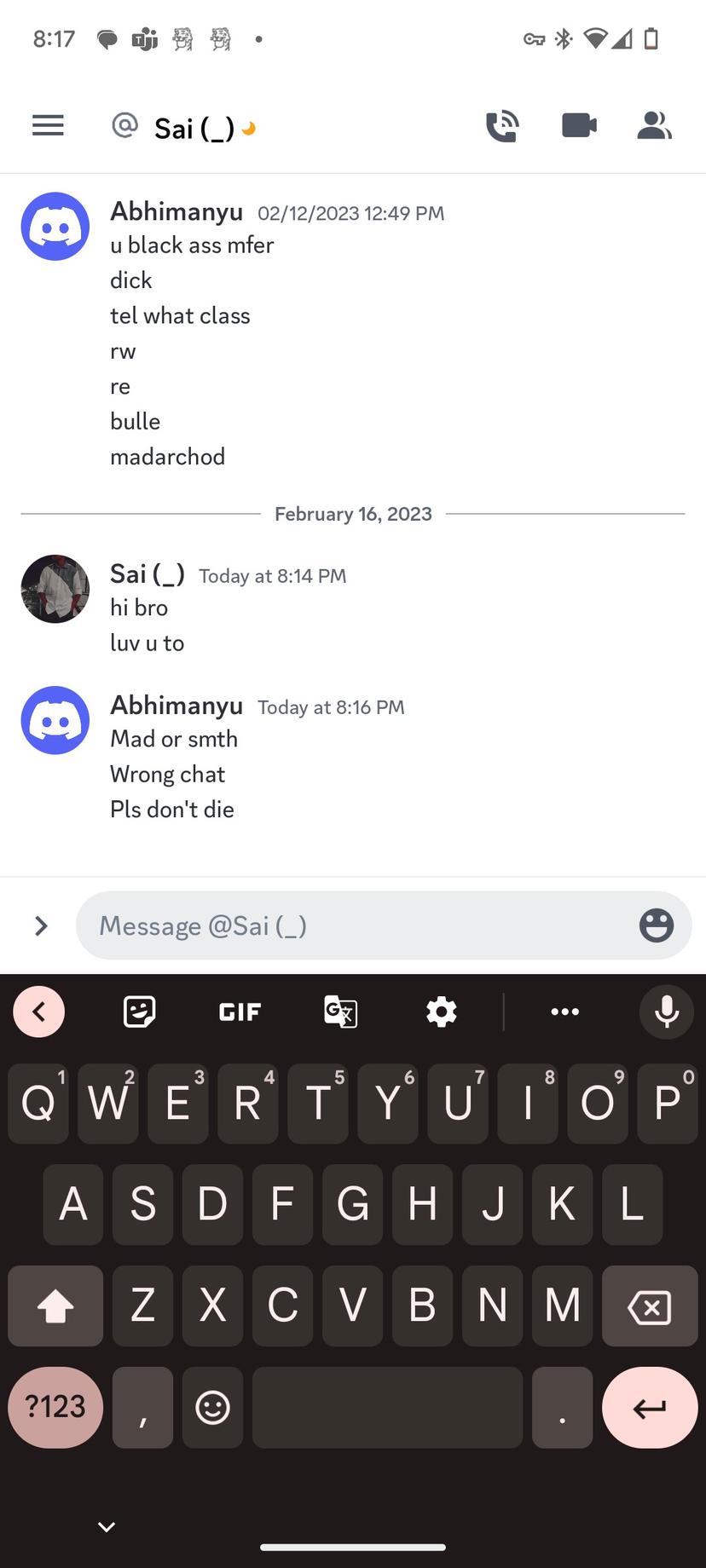Screen dimensions: 706x1568
Task: Start voice typing with microphone
Action: coord(667,1012)
